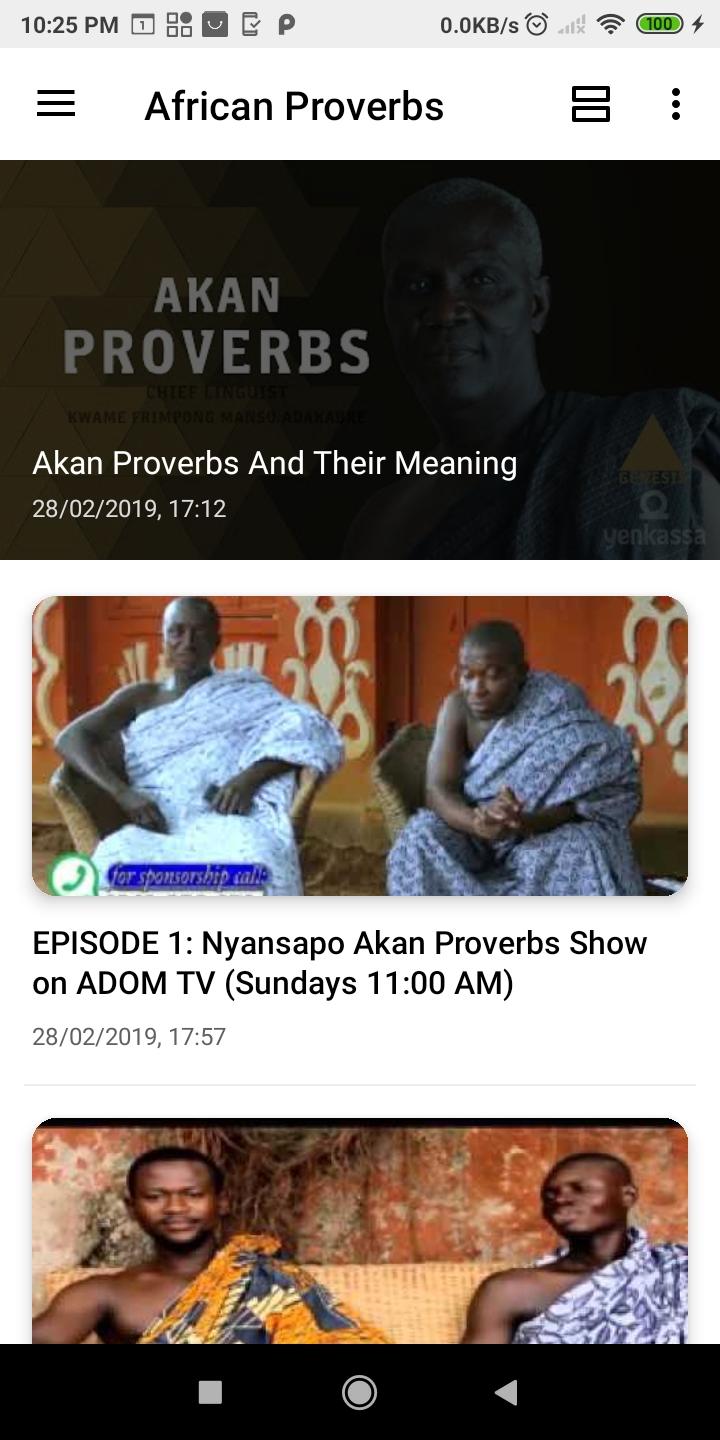This screenshot has height=1440, width=720.
Task: Tap the African Proverbs title
Action: coord(294,105)
